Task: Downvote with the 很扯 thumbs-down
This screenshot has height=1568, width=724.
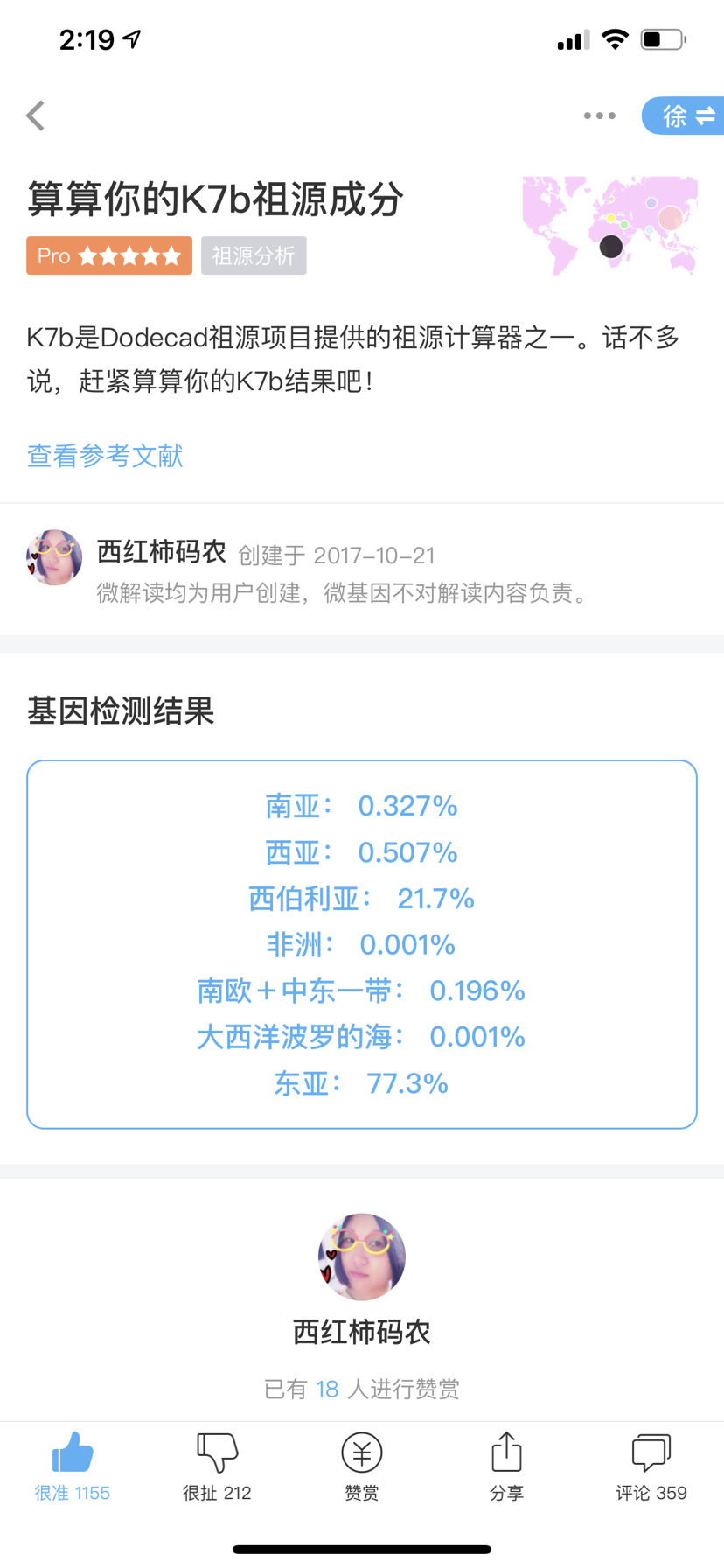Action: click(x=217, y=1467)
